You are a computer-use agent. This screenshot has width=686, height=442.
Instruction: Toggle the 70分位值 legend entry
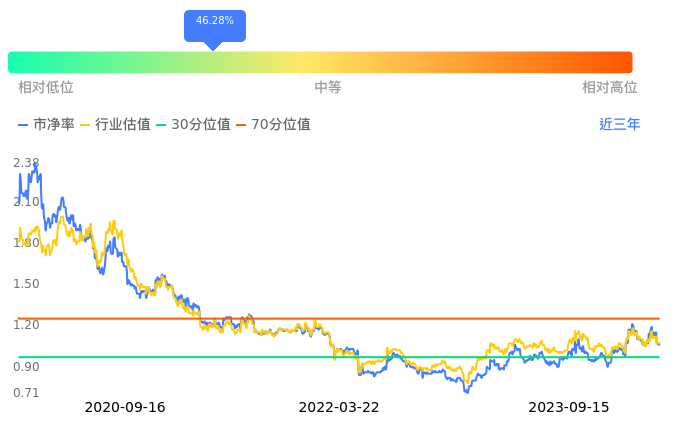pyautogui.click(x=273, y=124)
